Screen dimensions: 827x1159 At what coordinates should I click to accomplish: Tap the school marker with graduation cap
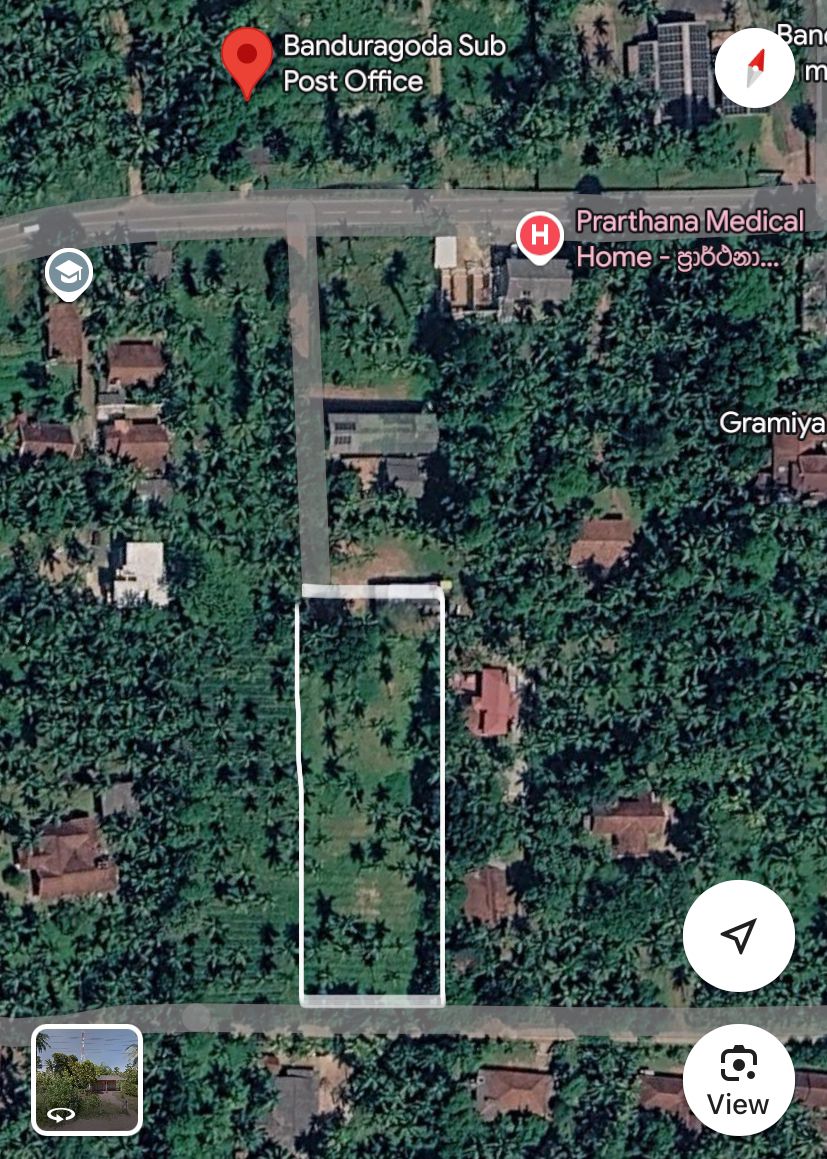(69, 271)
